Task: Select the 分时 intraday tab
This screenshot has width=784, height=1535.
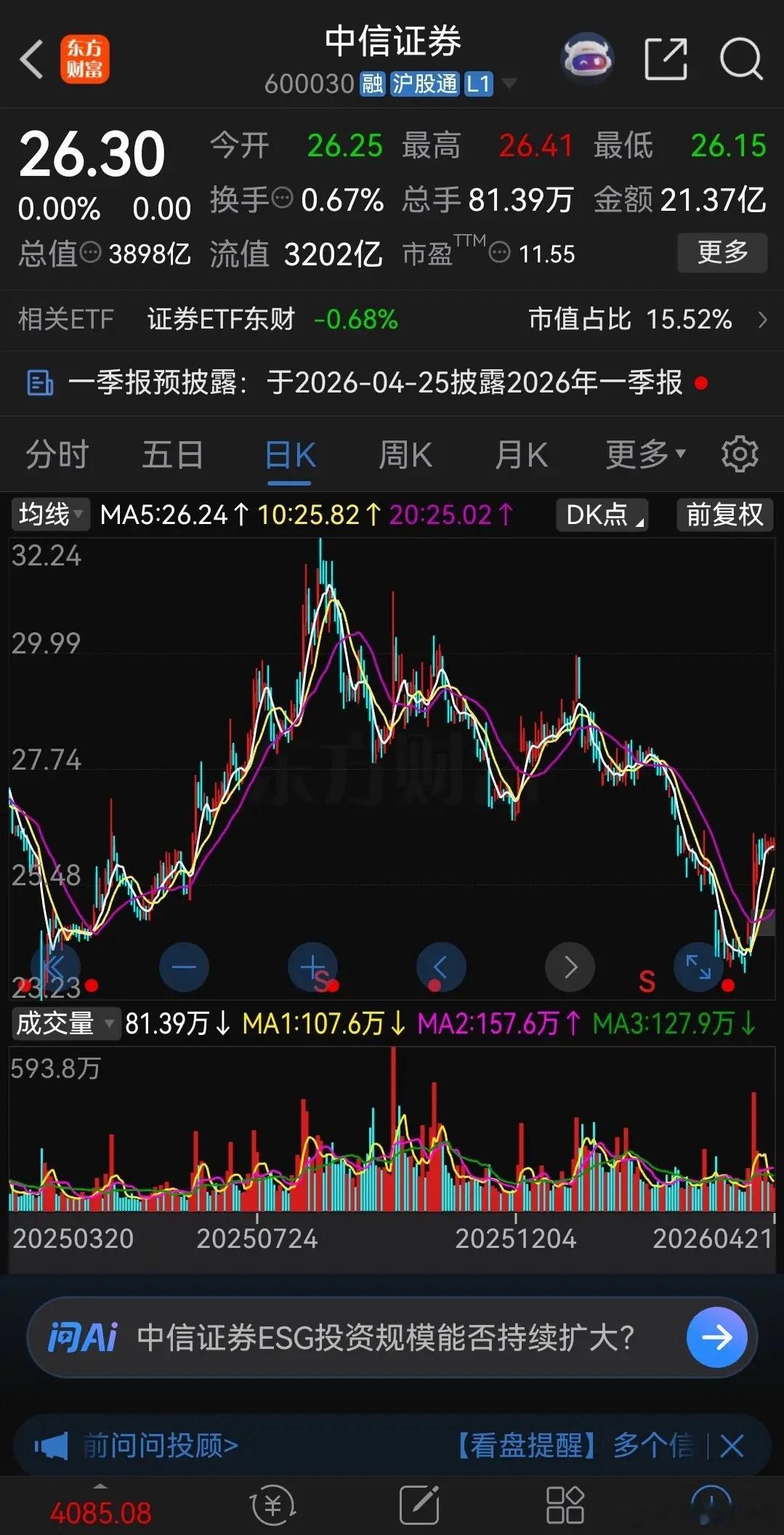Action: coord(57,454)
